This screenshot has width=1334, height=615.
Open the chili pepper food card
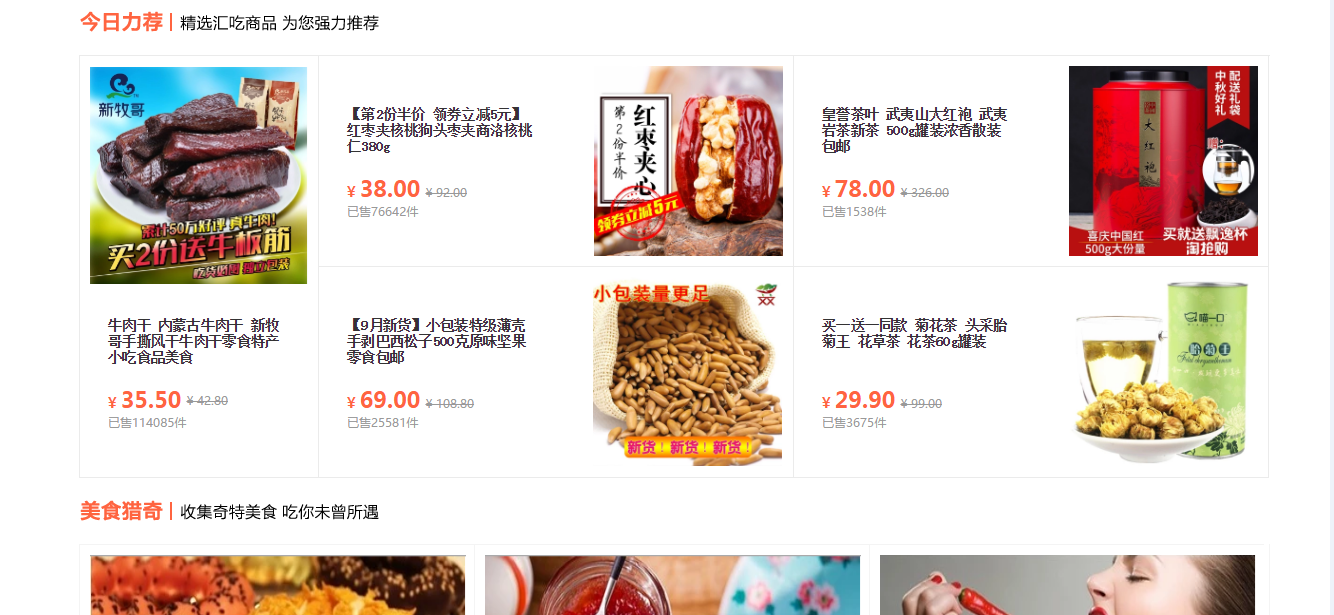coord(1067,585)
